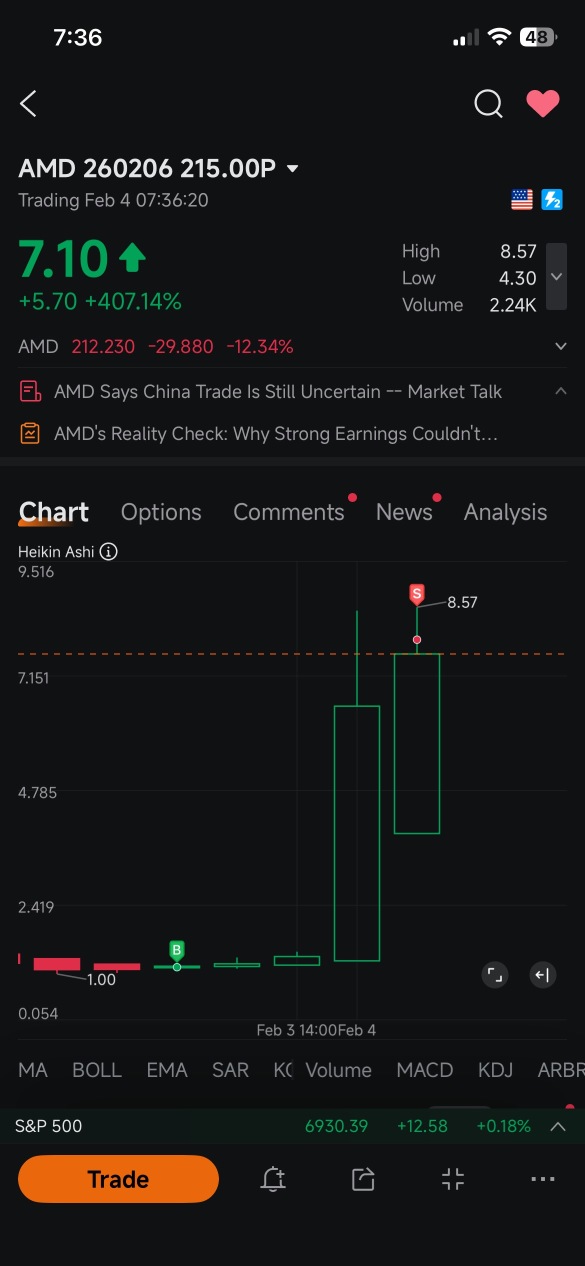Switch to the News tab
This screenshot has width=585, height=1266.
point(404,512)
